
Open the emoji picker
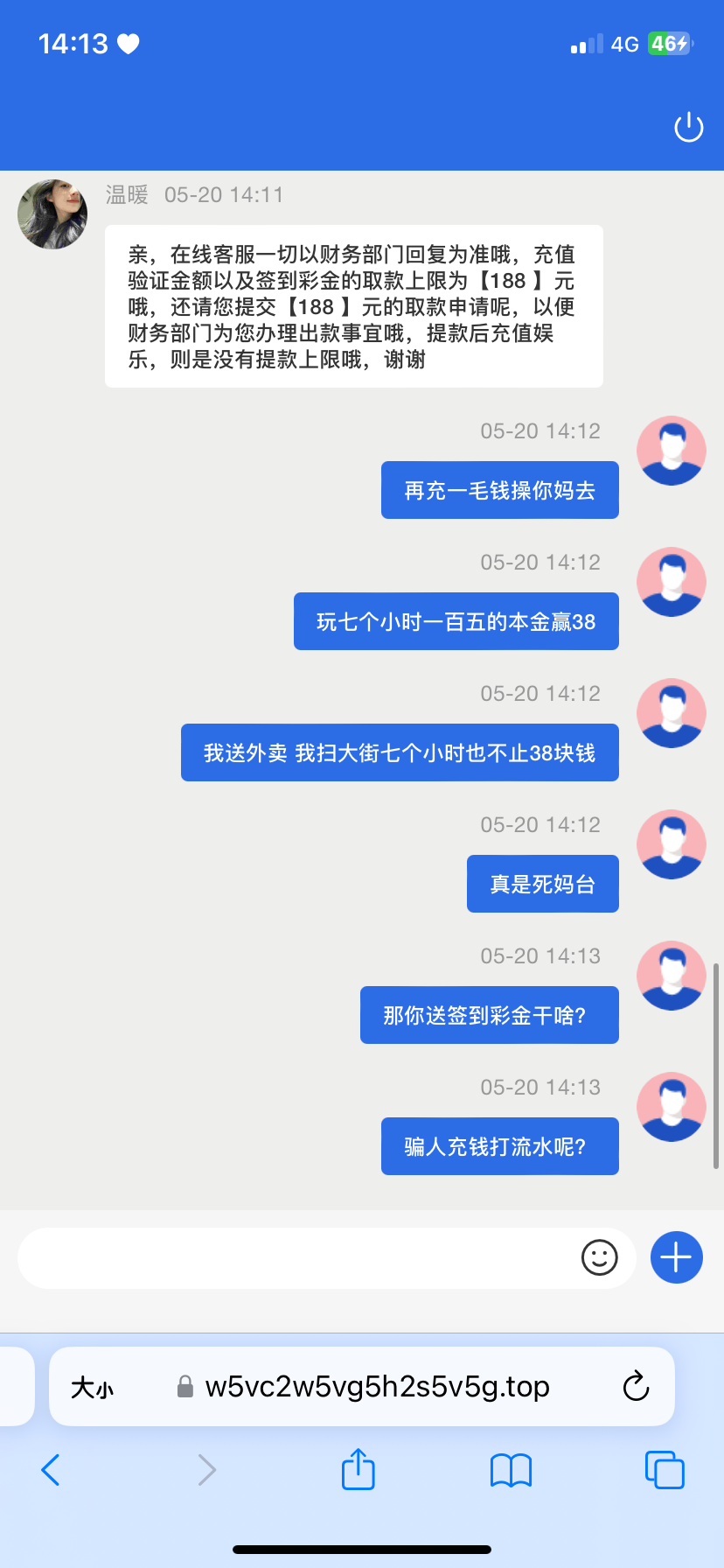point(600,1258)
